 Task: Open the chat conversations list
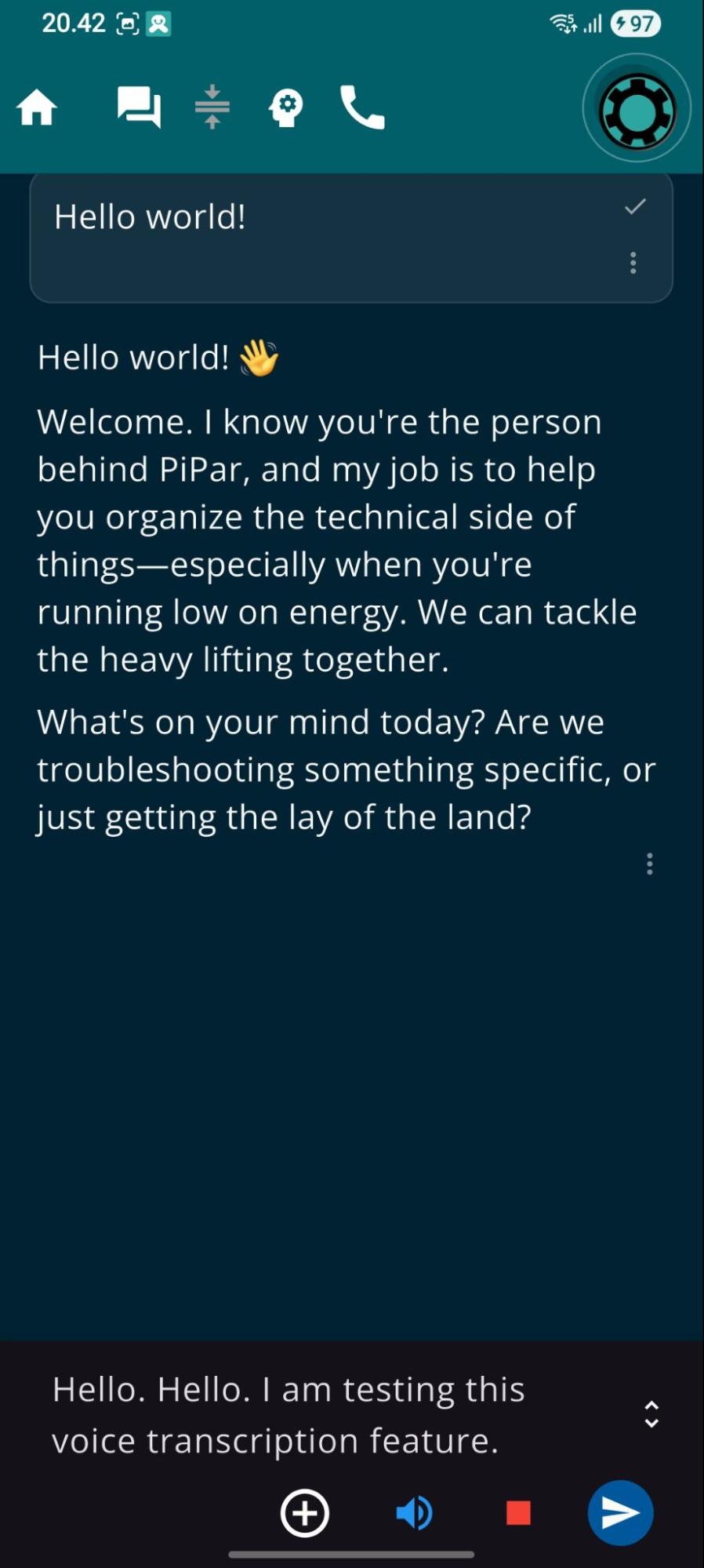tap(140, 108)
